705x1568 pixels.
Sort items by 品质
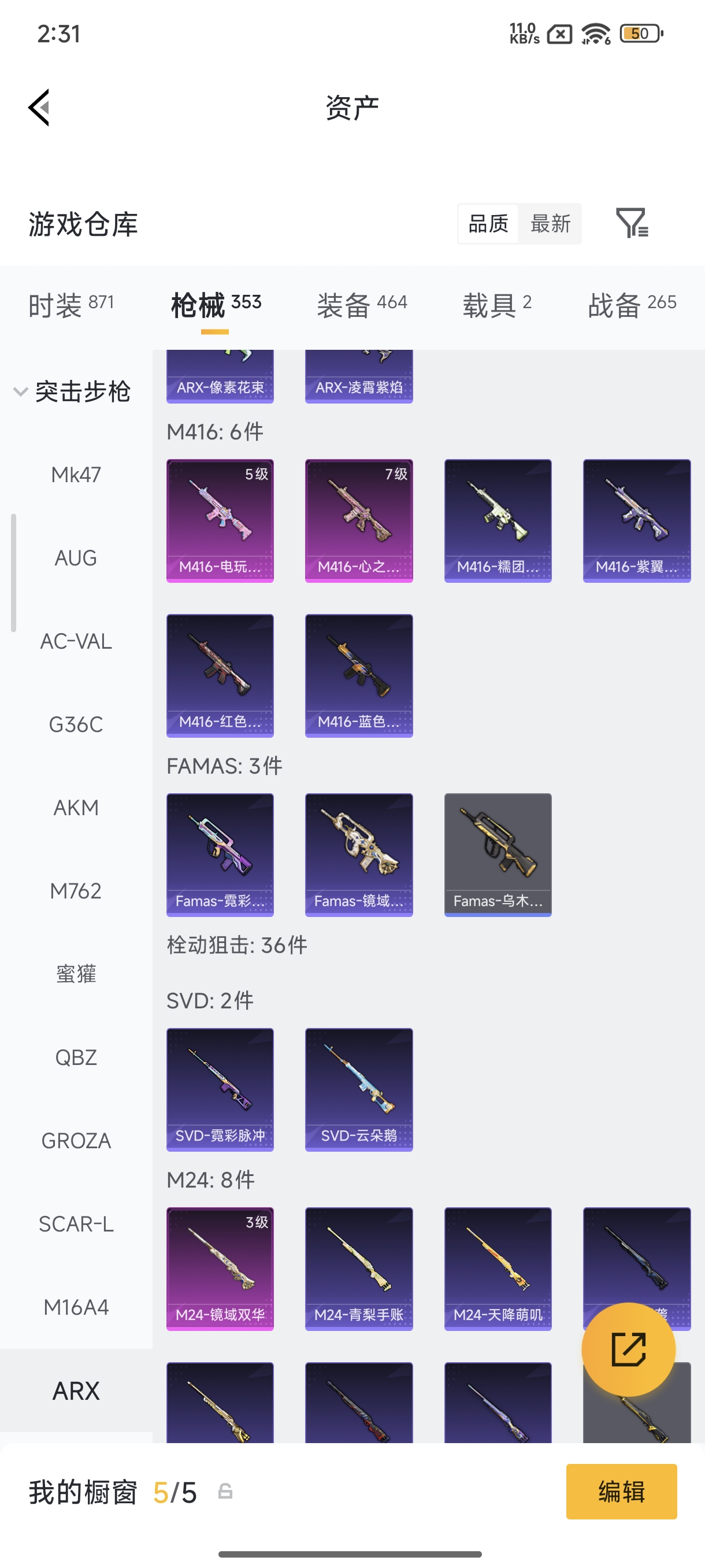coord(488,223)
